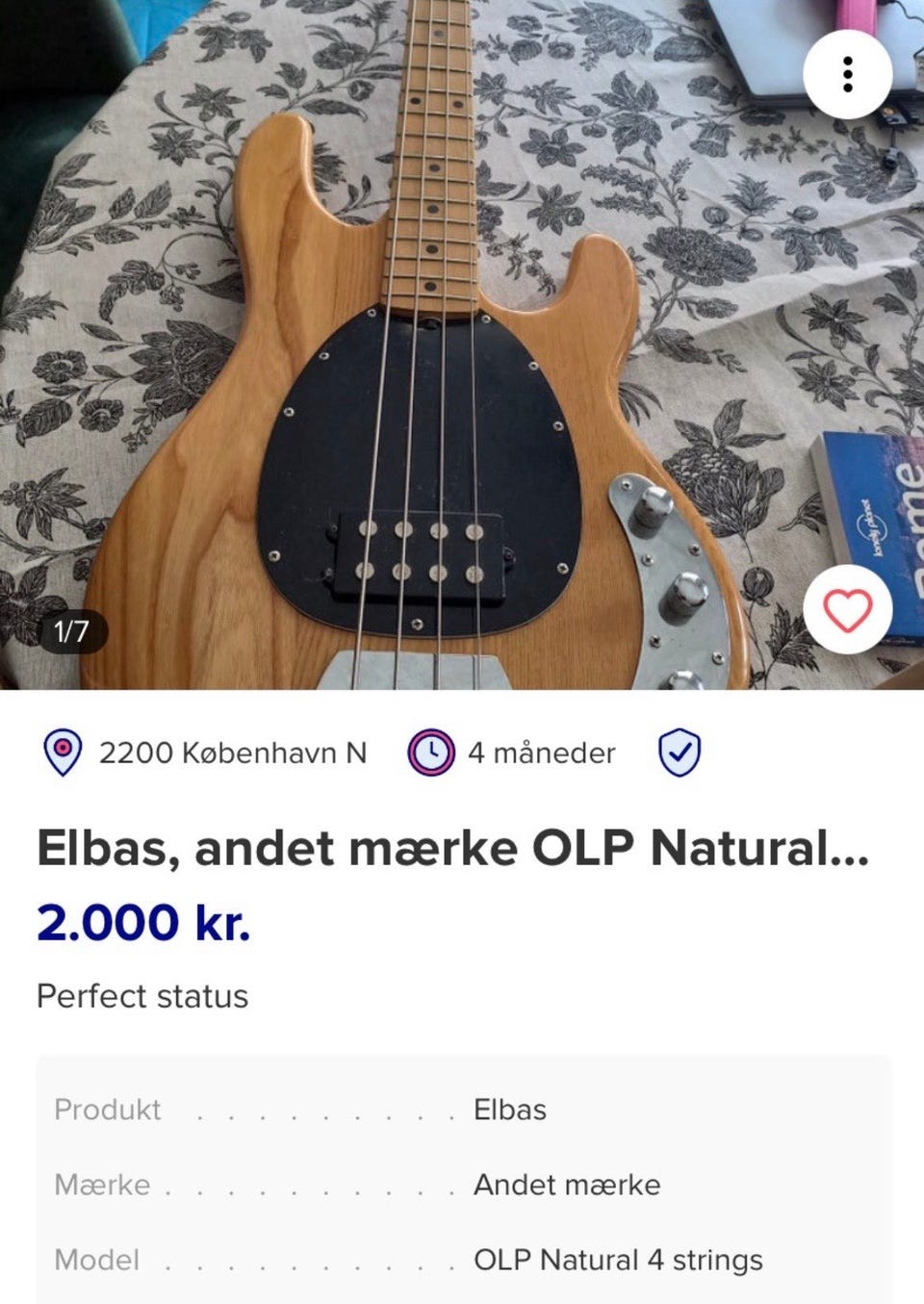Click the purple clock face showing listing duration
The image size is (924, 1304).
coord(431,753)
